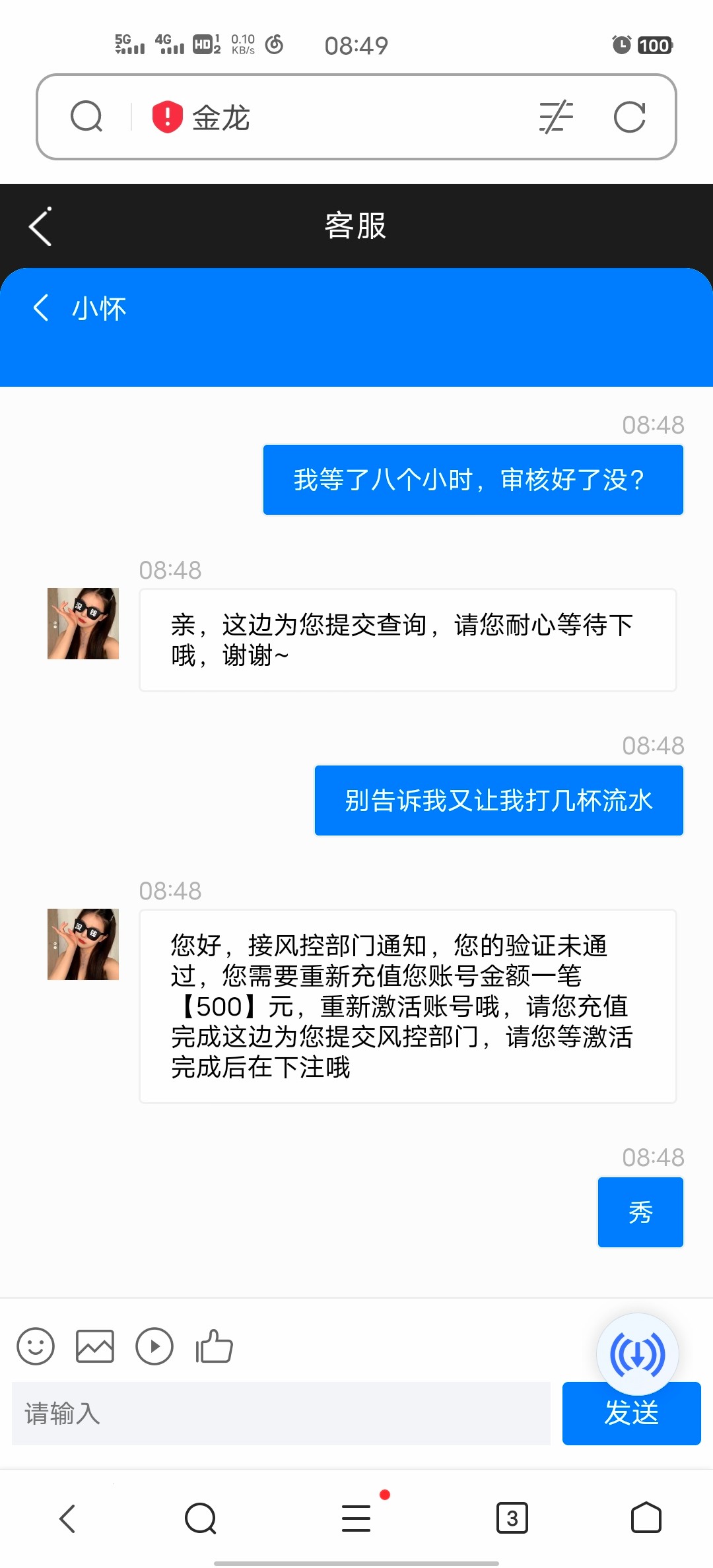Viewport: 713px width, 1568px height.
Task: Open the emoji picker
Action: pyautogui.click(x=36, y=1346)
